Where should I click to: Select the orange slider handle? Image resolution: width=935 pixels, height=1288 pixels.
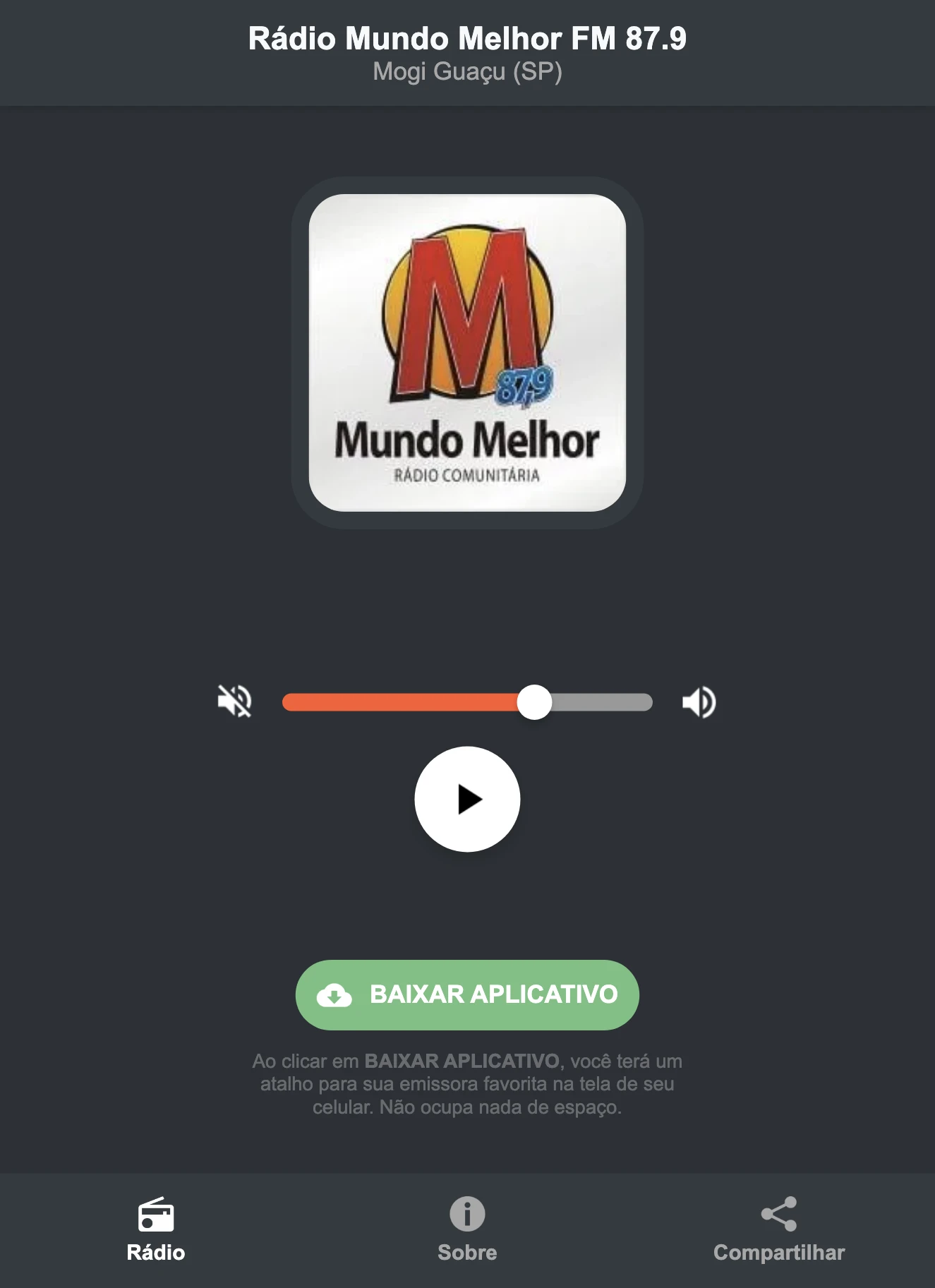(536, 701)
